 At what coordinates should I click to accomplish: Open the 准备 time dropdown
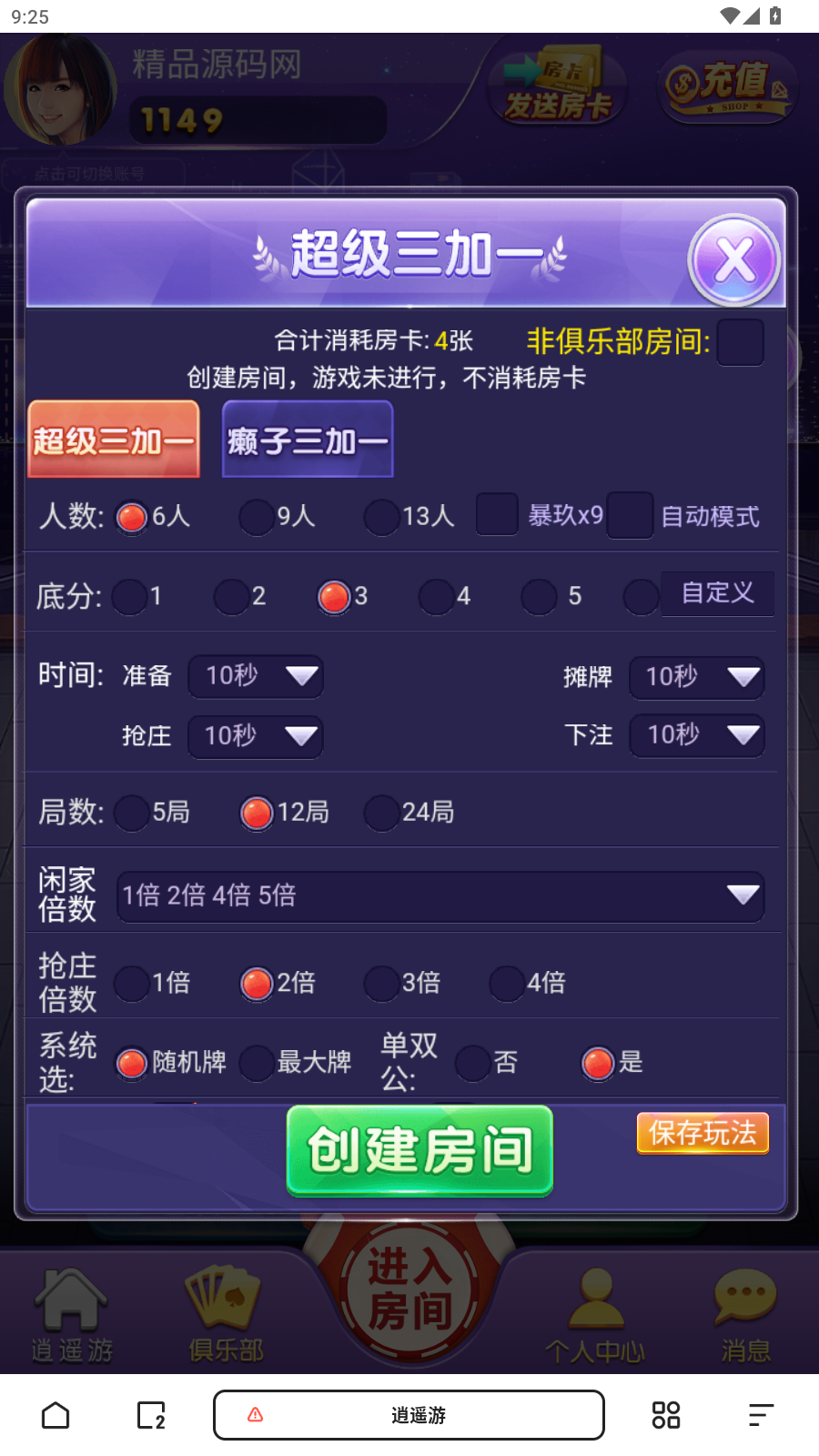click(256, 676)
